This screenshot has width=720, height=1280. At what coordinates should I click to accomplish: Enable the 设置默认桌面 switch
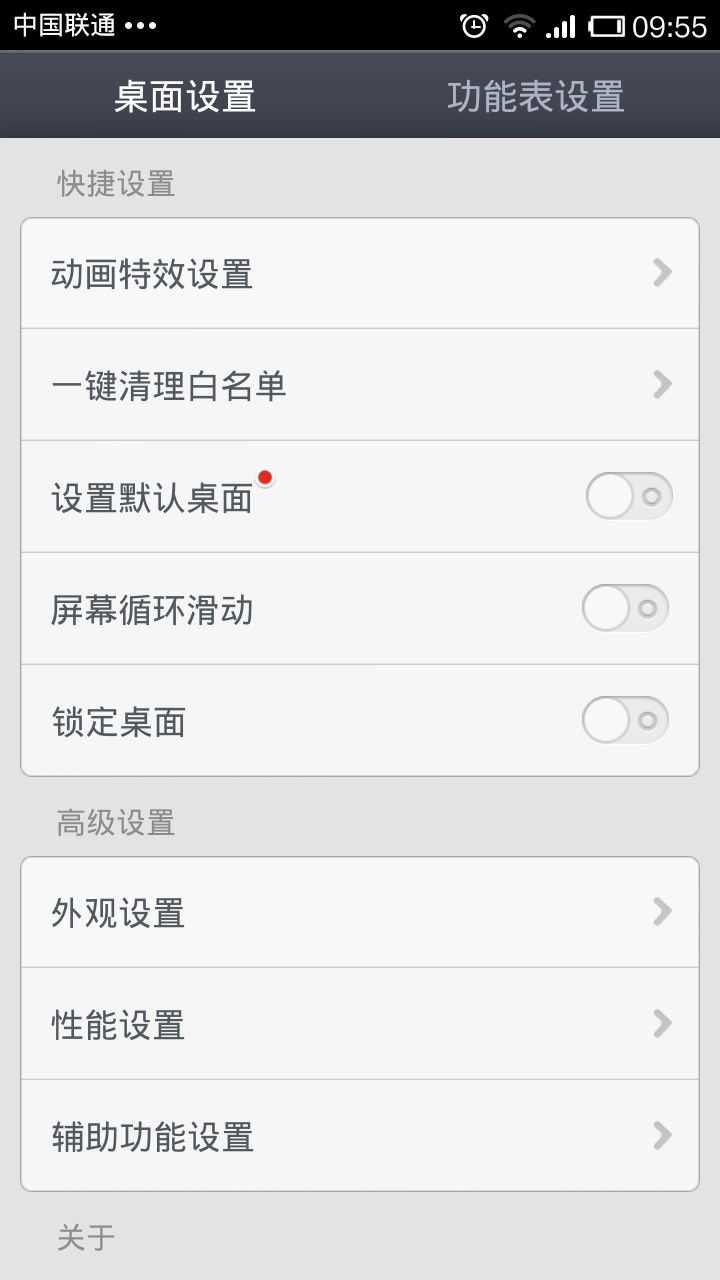point(628,496)
